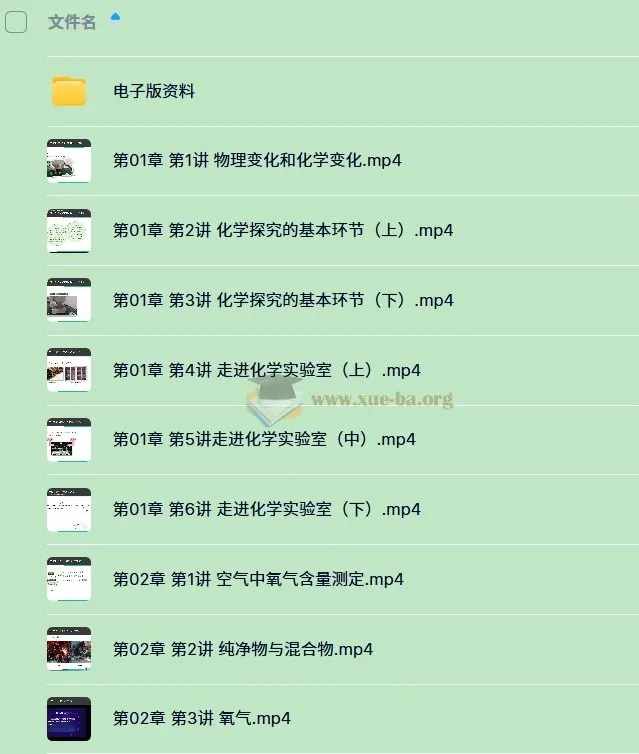Viewport: 639px width, 754px height.
Task: Open 第01章 第2讲 化学探究的基本环节（上）video
Action: [x=283, y=230]
